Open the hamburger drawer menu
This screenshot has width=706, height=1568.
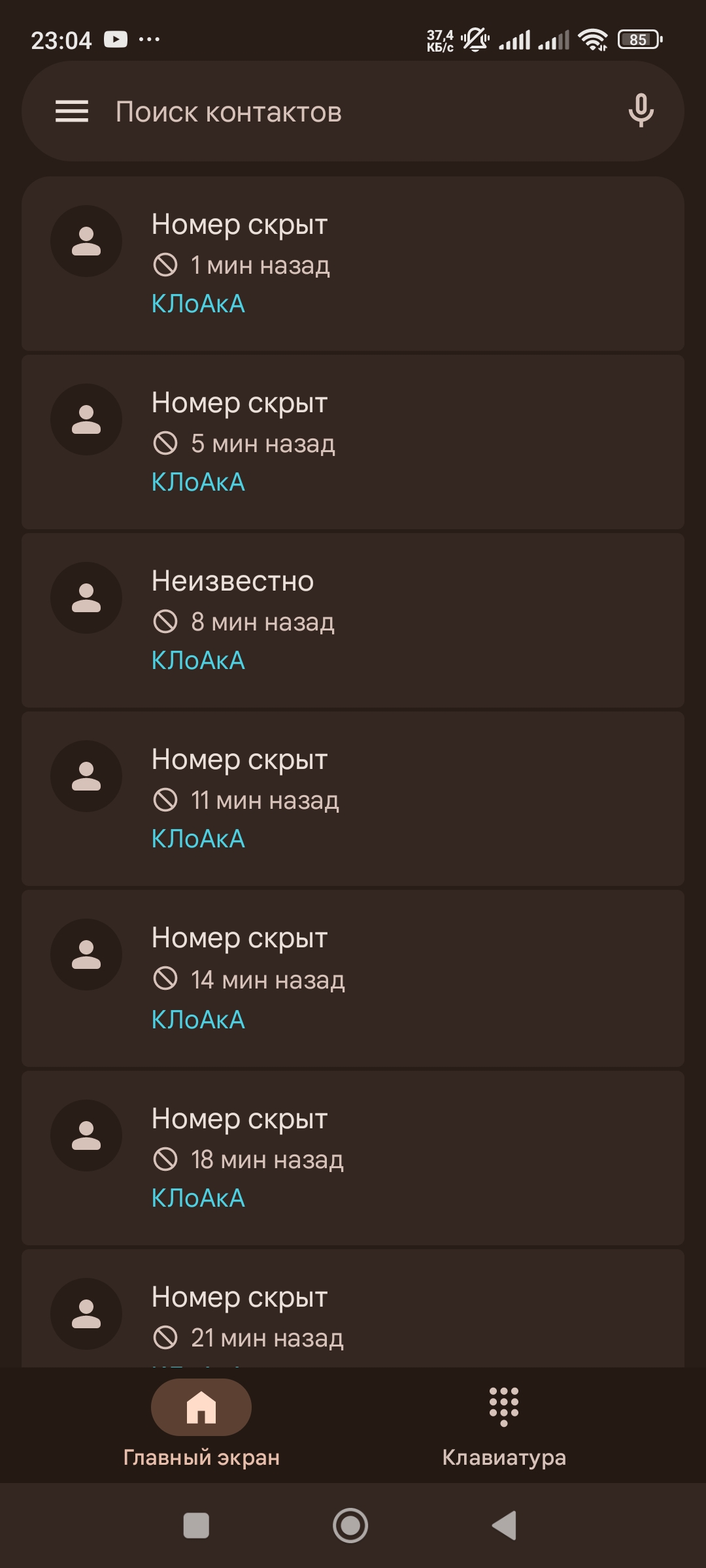[x=72, y=111]
